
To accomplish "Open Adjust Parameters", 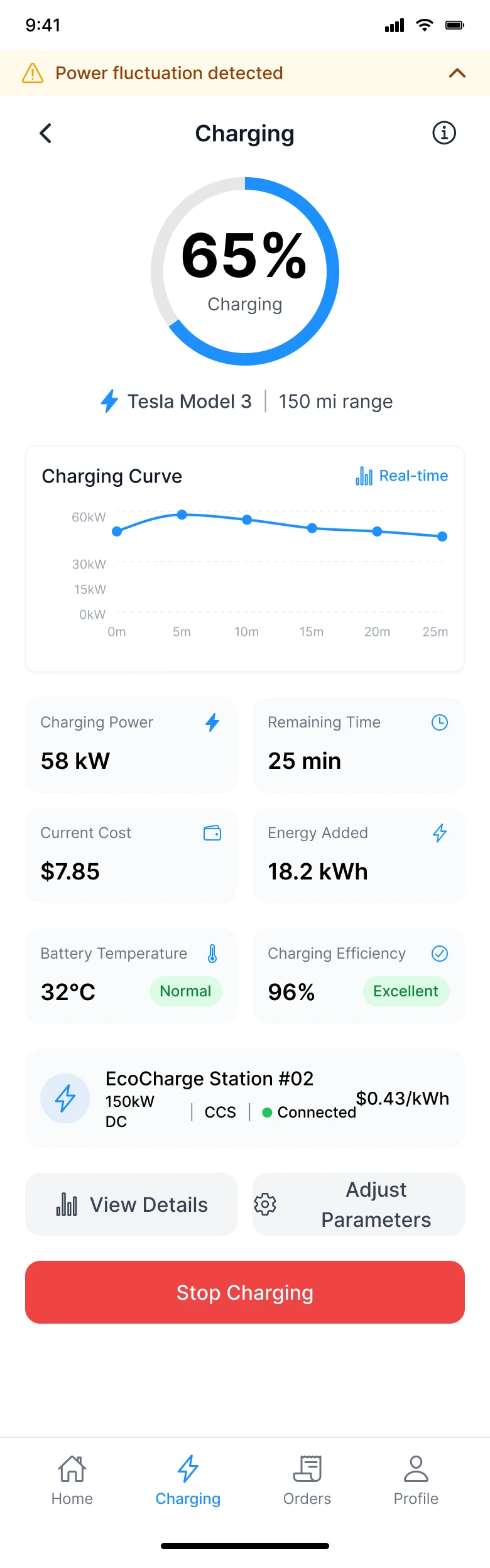I will click(358, 1204).
